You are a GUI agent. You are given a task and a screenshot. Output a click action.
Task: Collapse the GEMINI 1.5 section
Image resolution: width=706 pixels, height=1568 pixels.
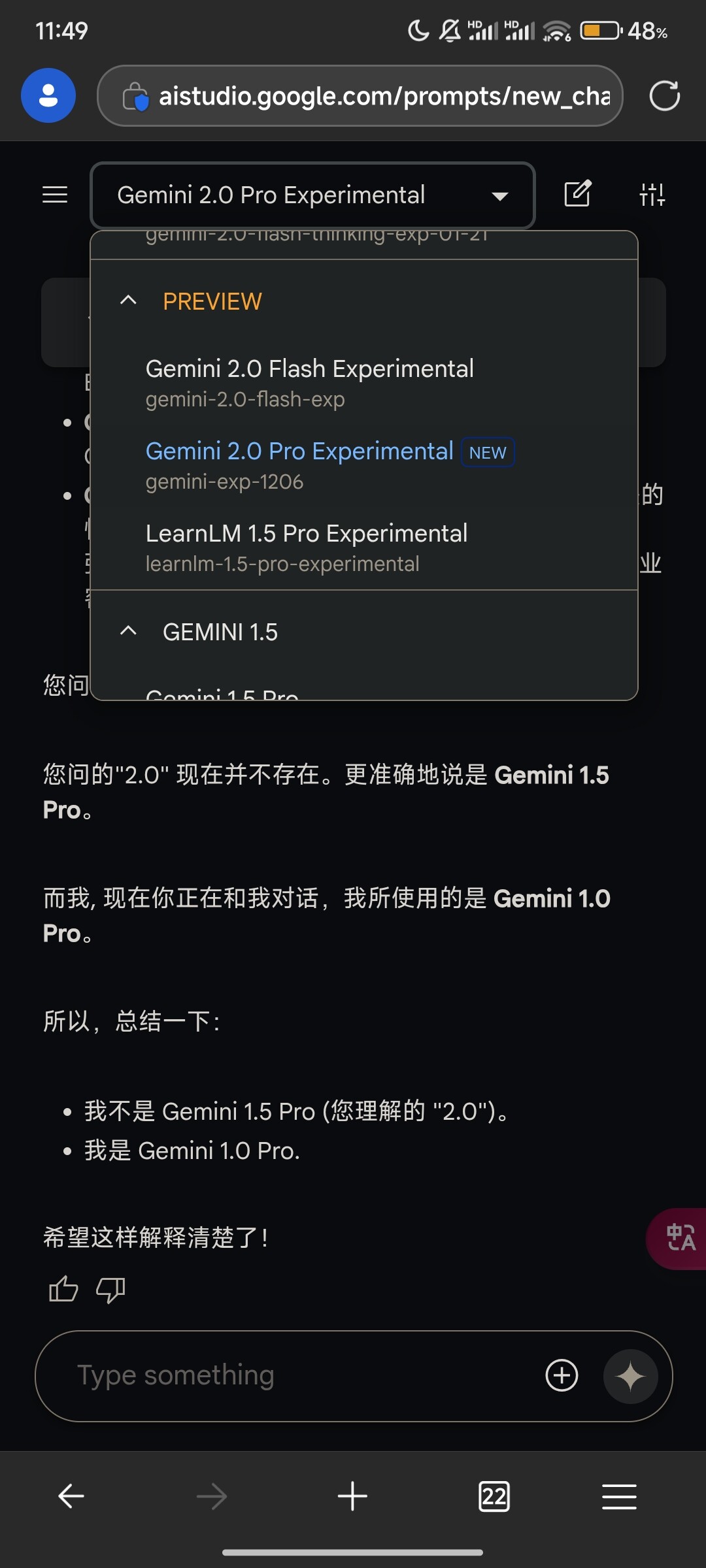click(x=129, y=631)
